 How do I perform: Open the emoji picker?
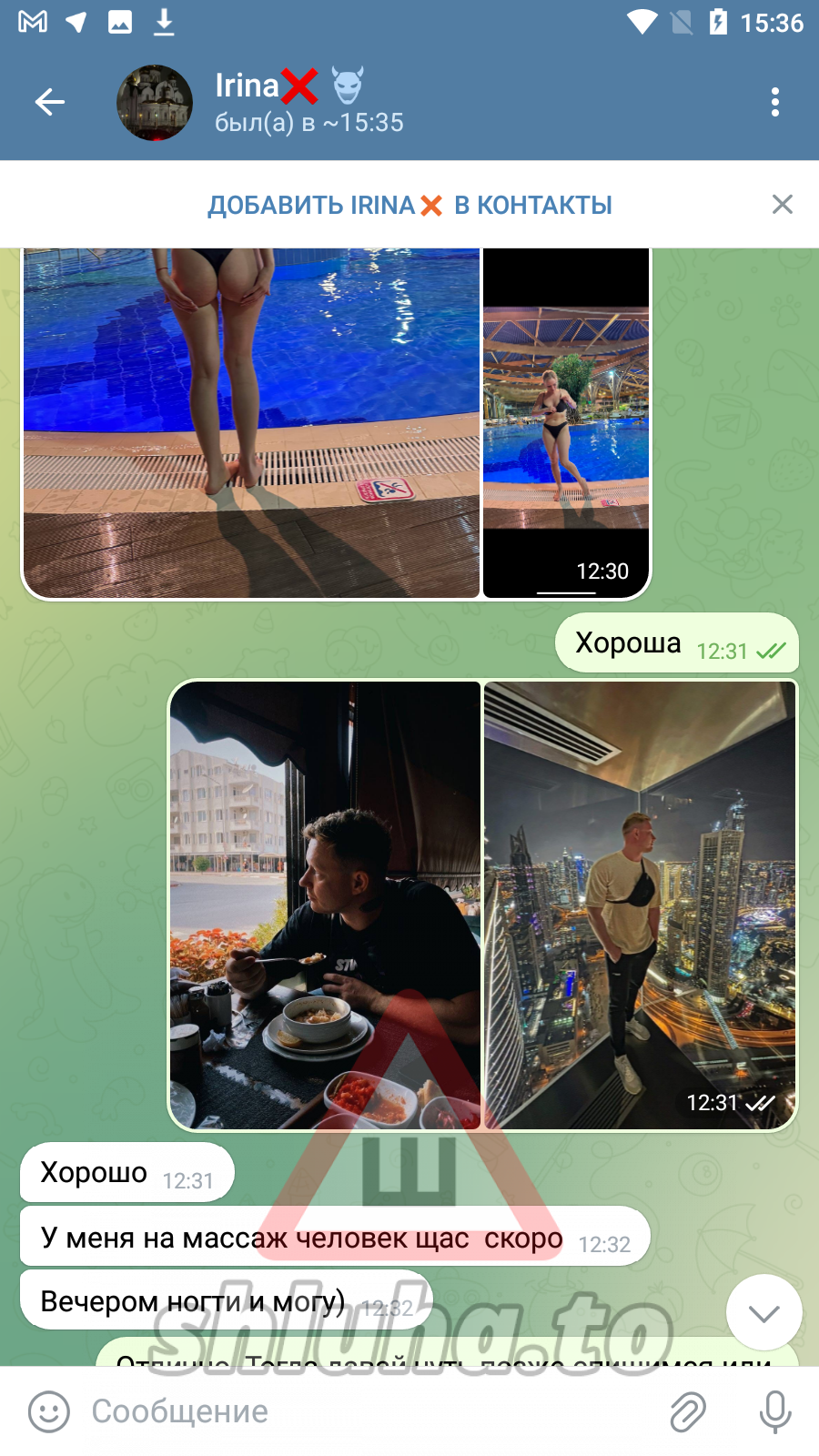pos(49,1411)
